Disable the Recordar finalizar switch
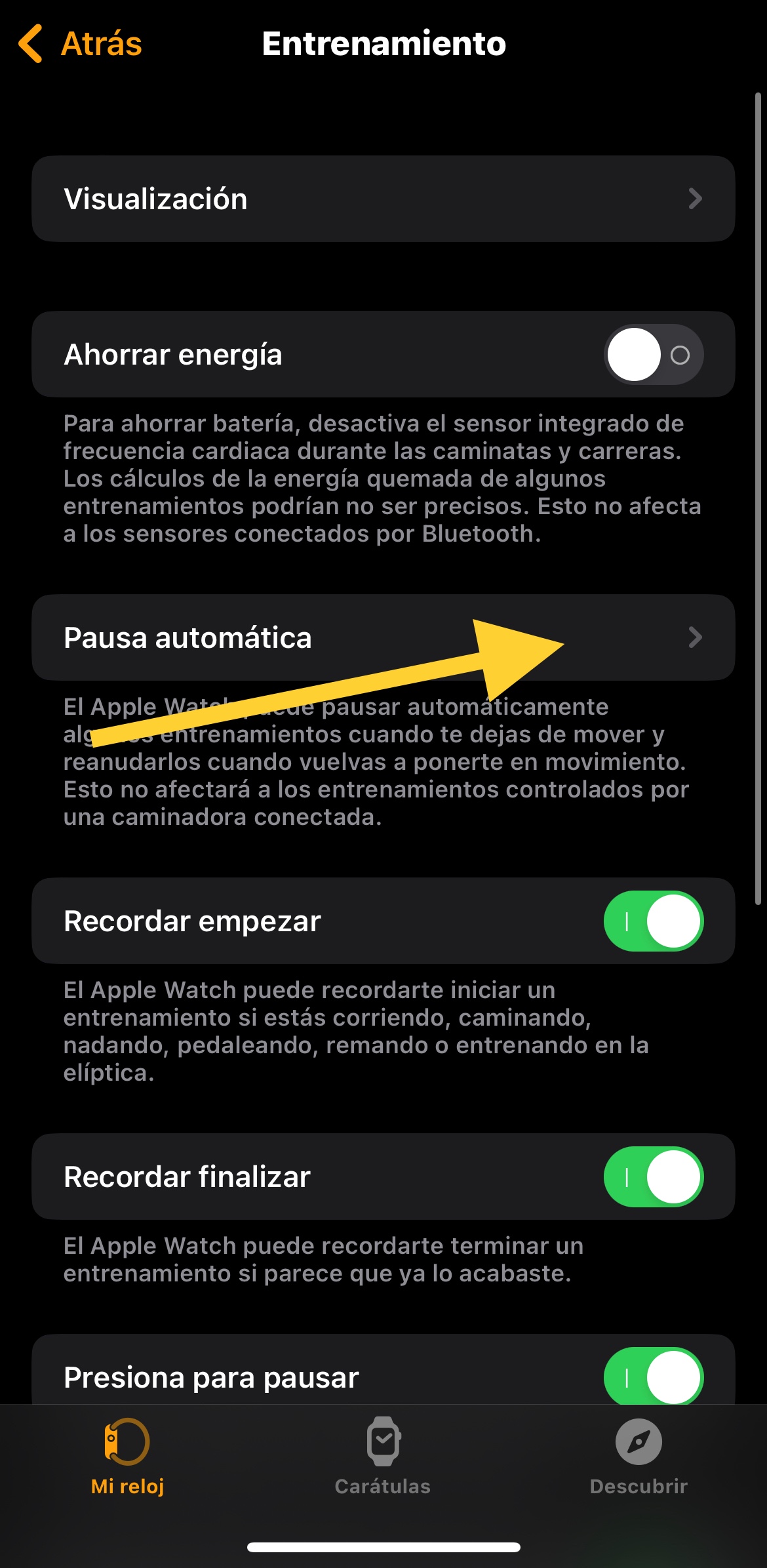Image resolution: width=767 pixels, height=1568 pixels. click(x=653, y=1176)
